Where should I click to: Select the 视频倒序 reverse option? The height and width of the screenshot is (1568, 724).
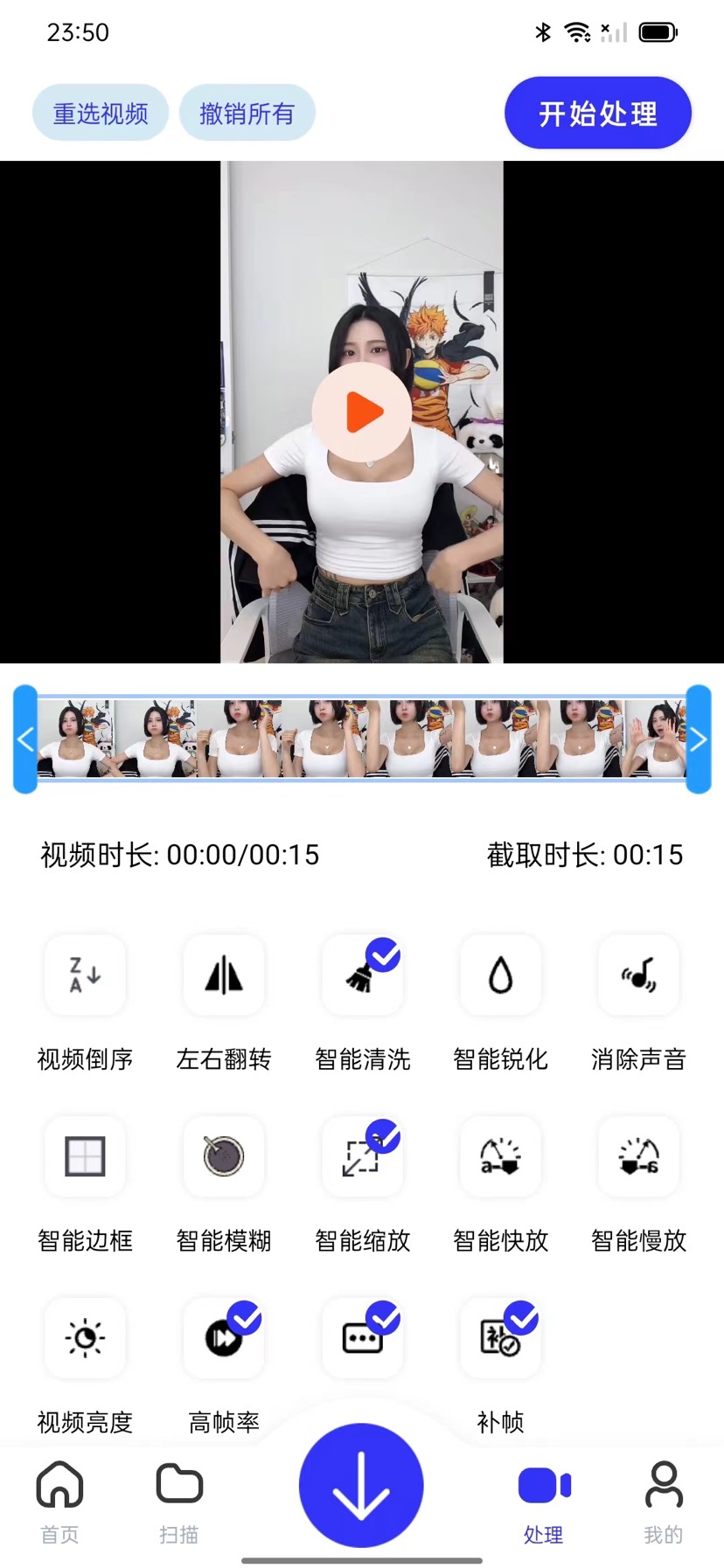85,975
